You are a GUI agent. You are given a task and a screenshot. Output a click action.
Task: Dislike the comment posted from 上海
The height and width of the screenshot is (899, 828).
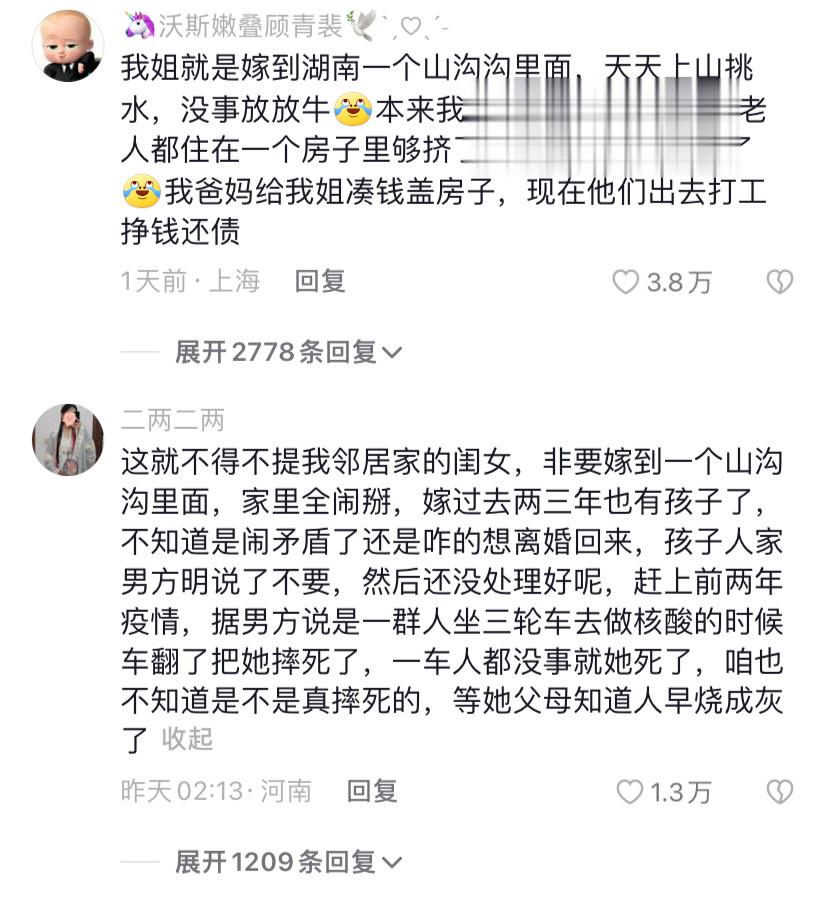pyautogui.click(x=779, y=283)
